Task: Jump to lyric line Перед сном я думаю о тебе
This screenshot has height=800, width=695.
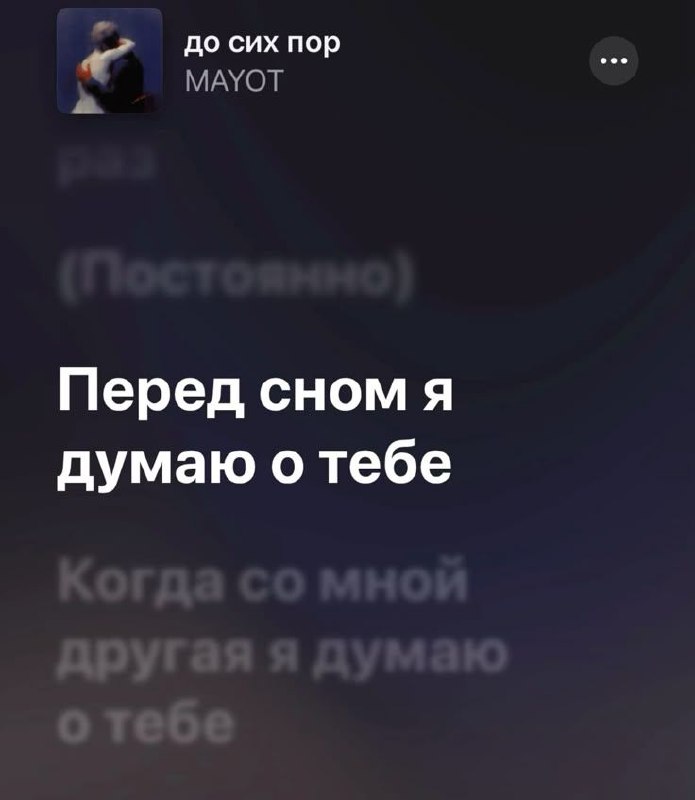Action: tap(255, 429)
